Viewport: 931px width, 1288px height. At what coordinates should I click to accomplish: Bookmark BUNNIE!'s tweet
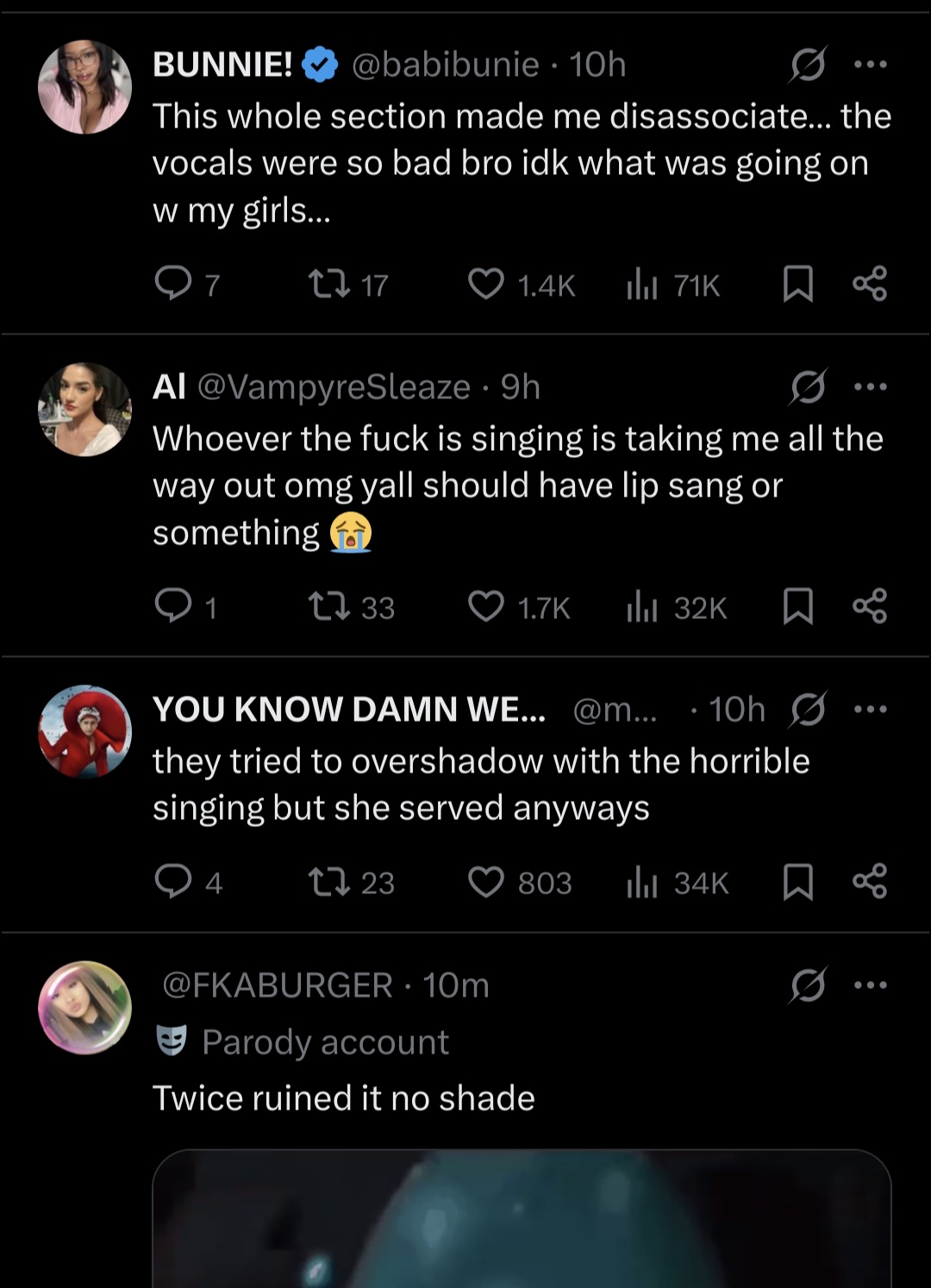(797, 284)
